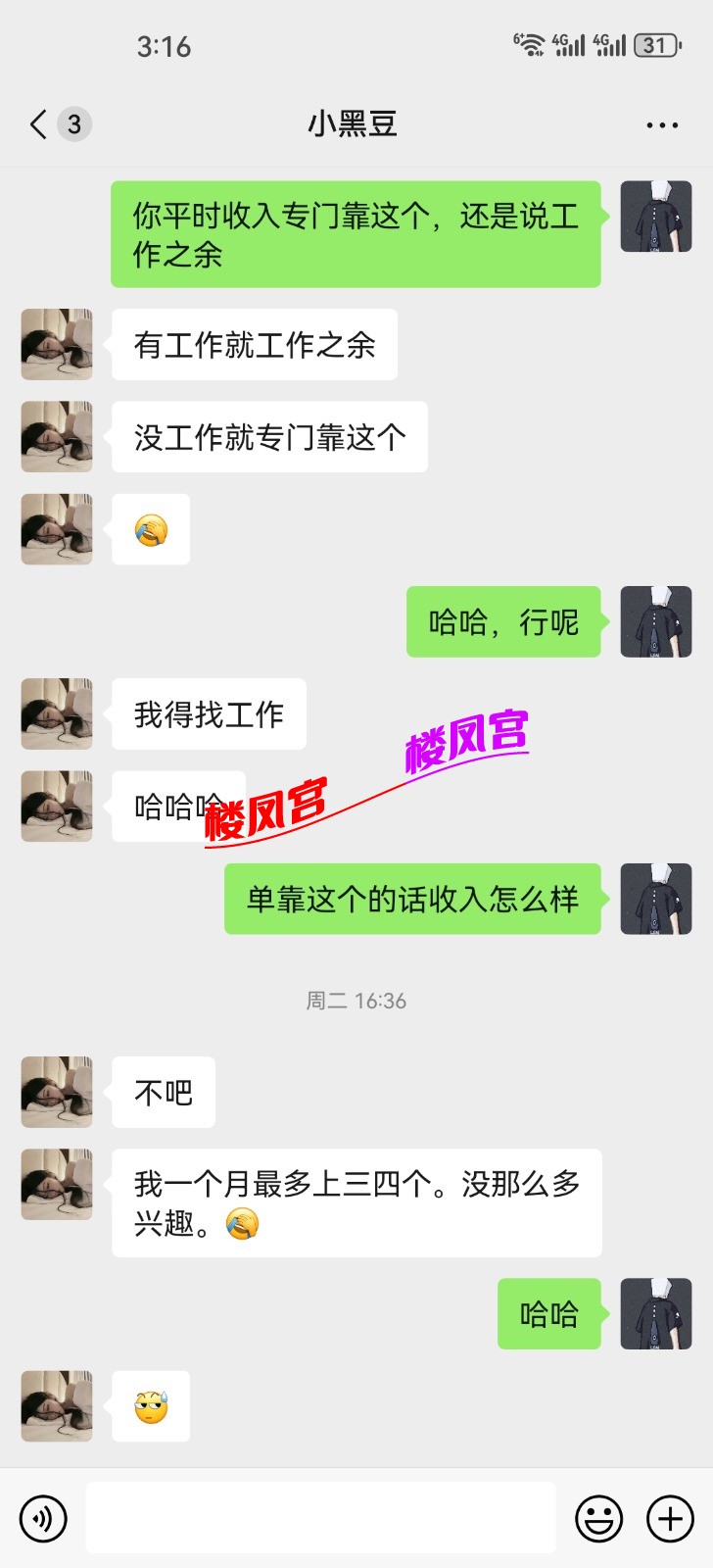Tap the crying-laughing emoji sticker message
The width and height of the screenshot is (713, 1568).
click(151, 529)
